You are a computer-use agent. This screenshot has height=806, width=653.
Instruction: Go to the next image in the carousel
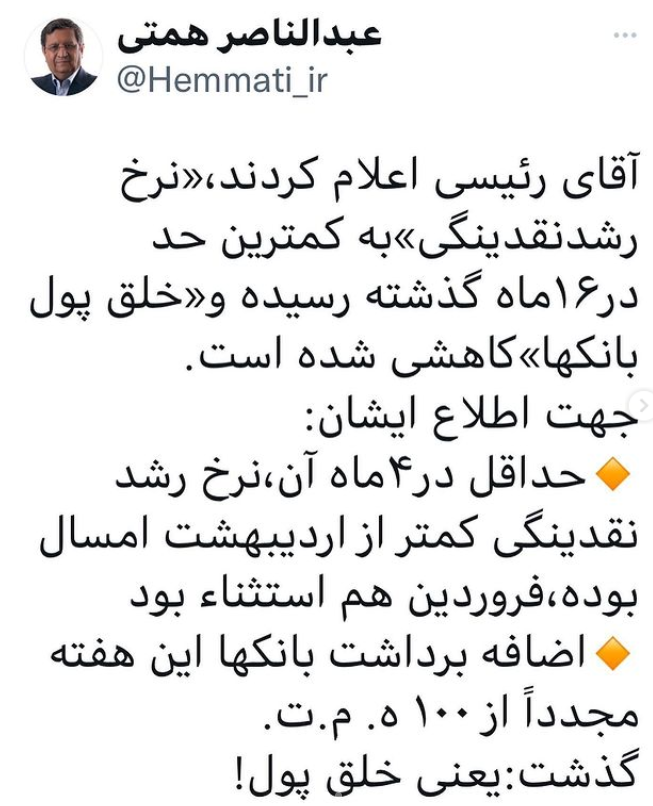coord(645,403)
